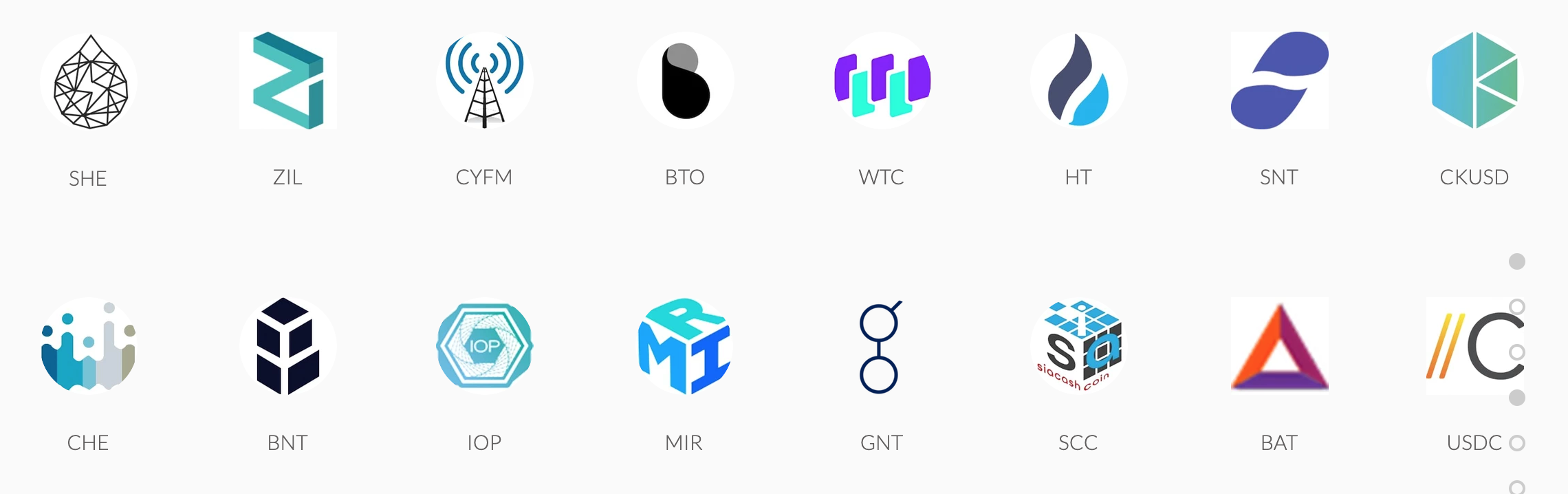1568x494 pixels.
Task: Choose the USDC token
Action: click(x=1472, y=346)
